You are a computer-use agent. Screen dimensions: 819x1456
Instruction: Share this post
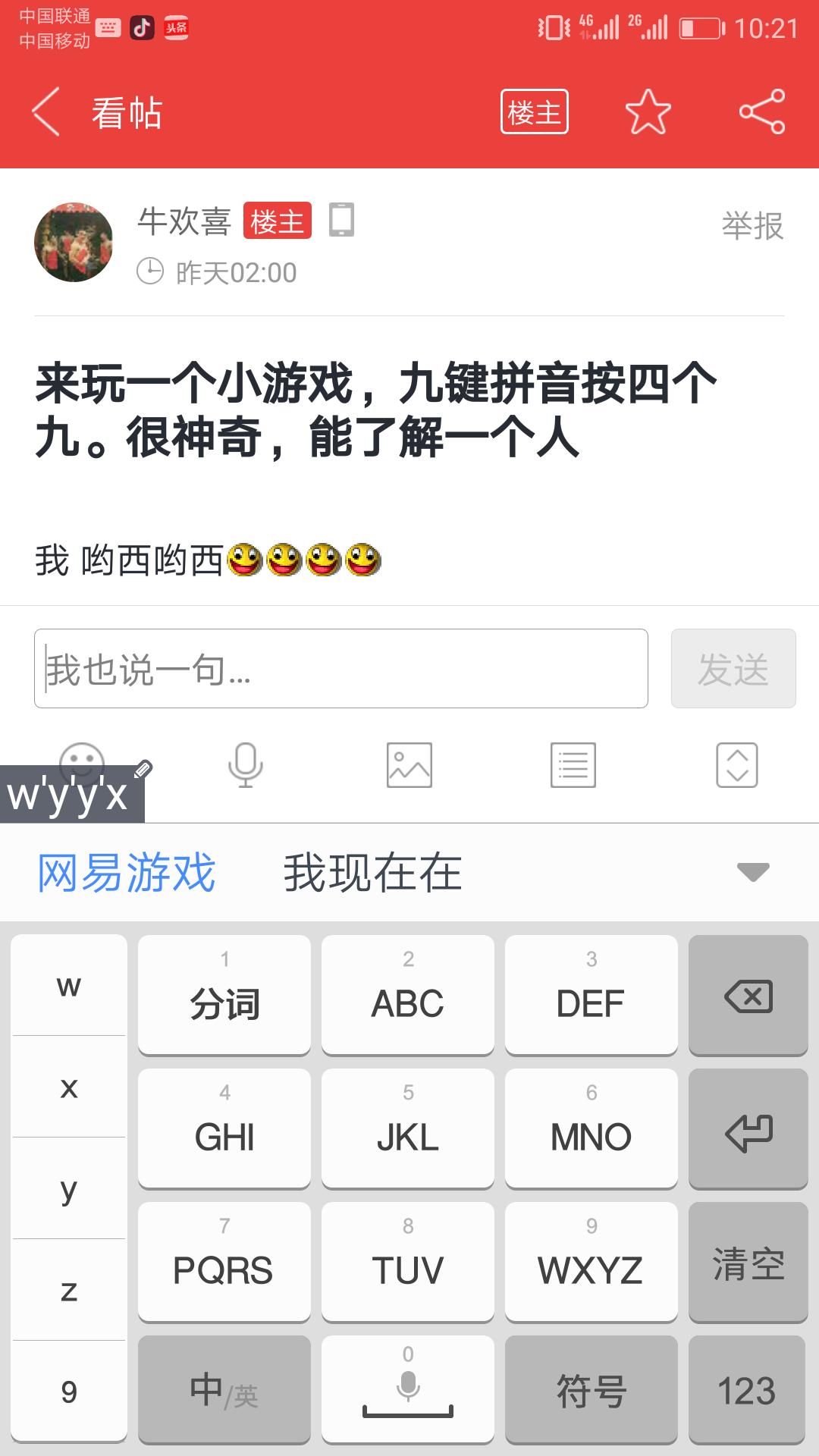(x=761, y=112)
